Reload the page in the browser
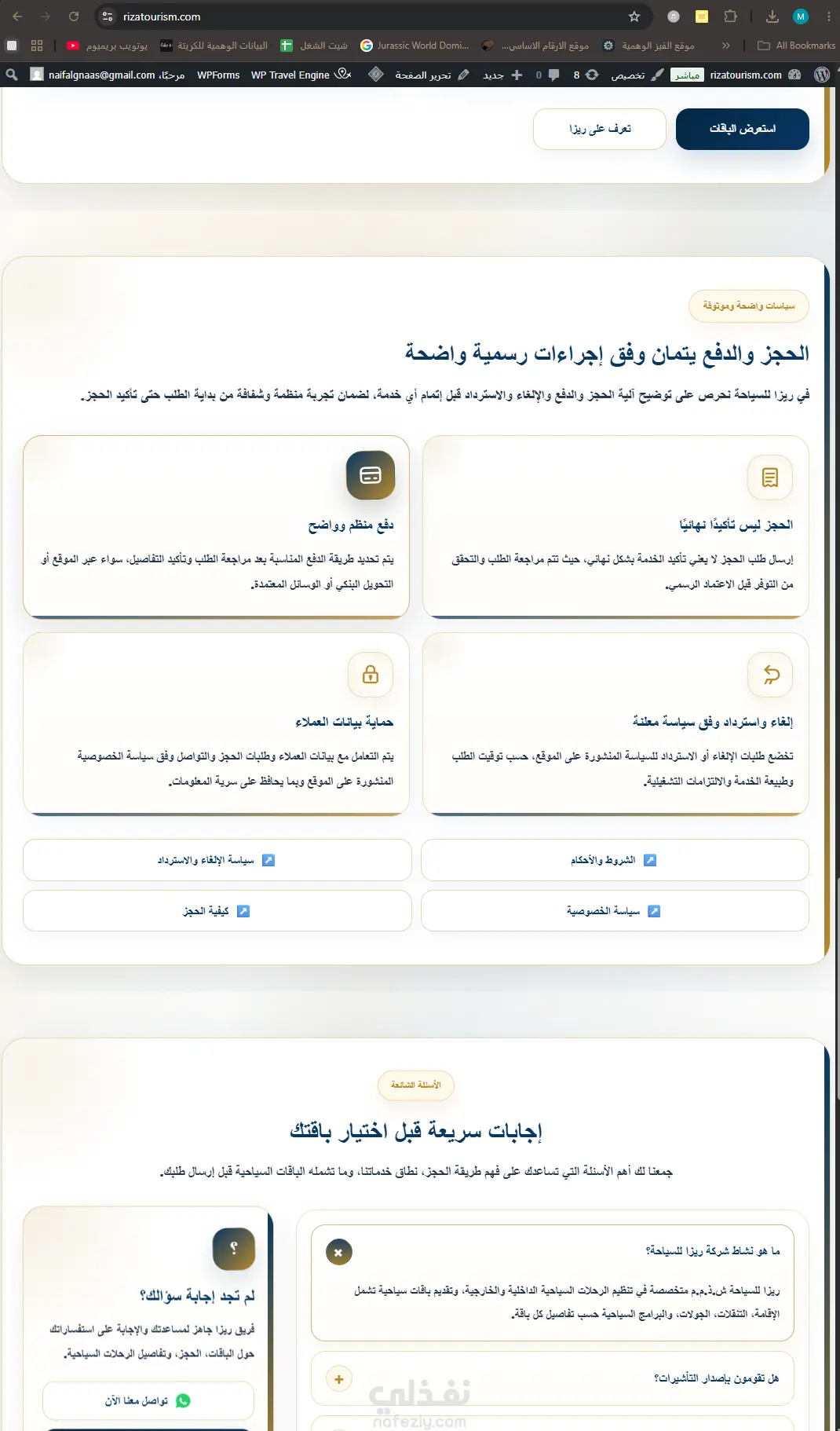840x1431 pixels. point(74,16)
